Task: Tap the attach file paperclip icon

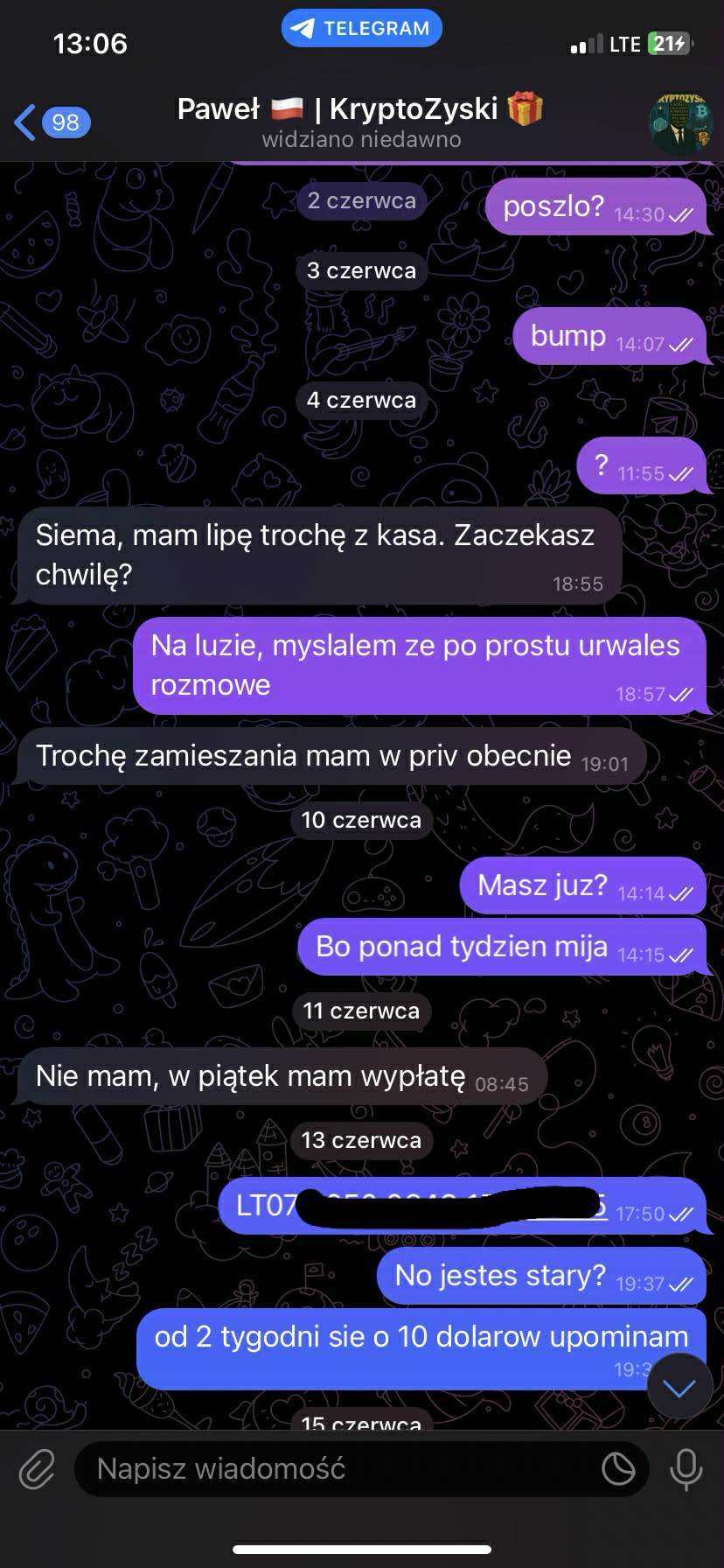Action: coord(37,1468)
